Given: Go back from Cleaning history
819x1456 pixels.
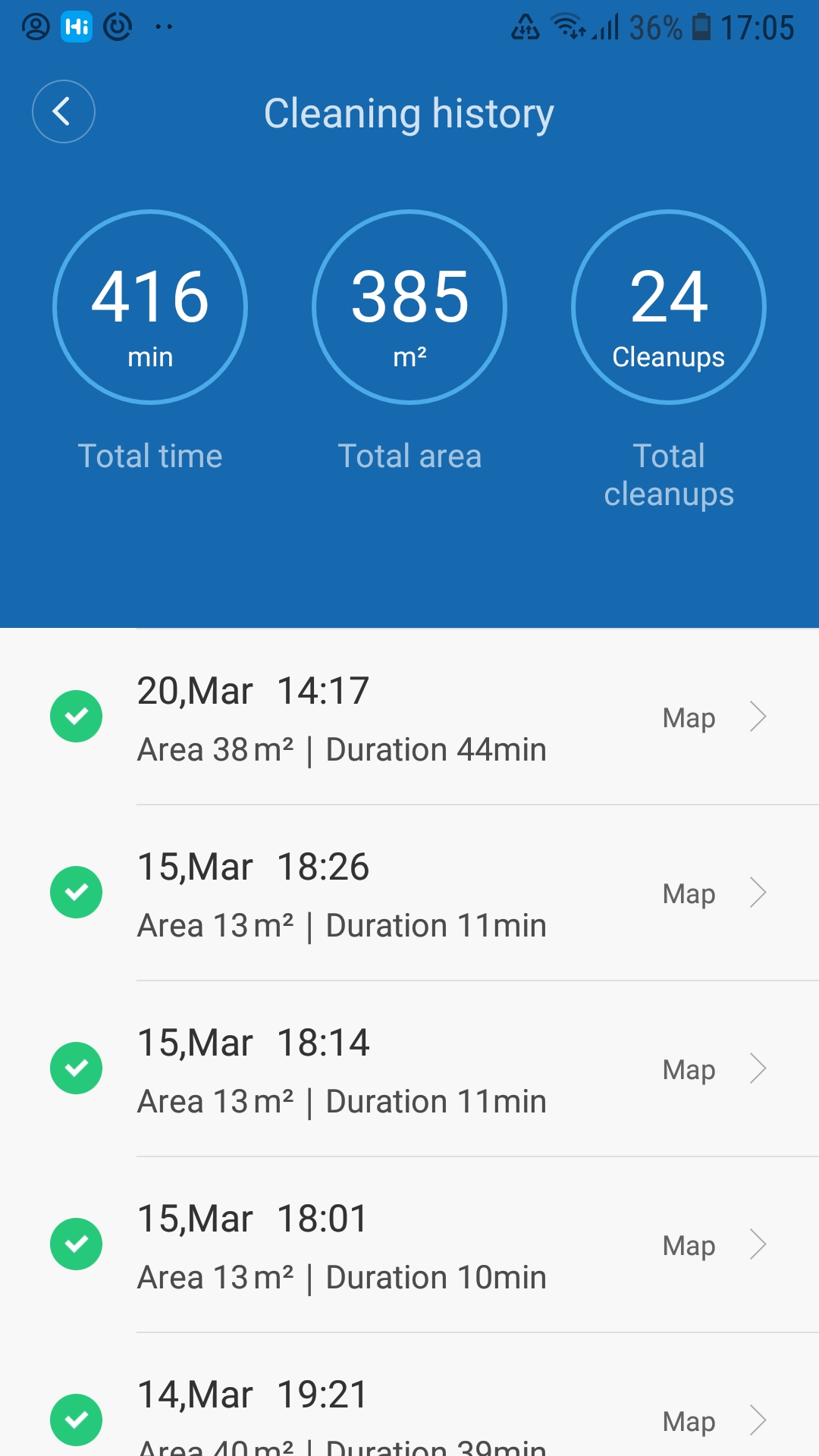Looking at the screenshot, I should tap(64, 111).
